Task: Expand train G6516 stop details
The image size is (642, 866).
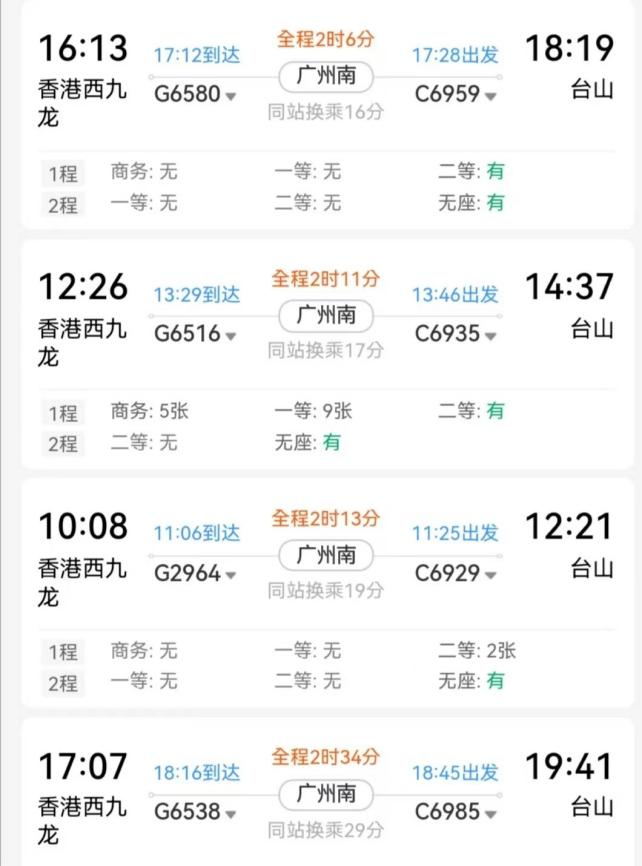Action: tap(196, 334)
